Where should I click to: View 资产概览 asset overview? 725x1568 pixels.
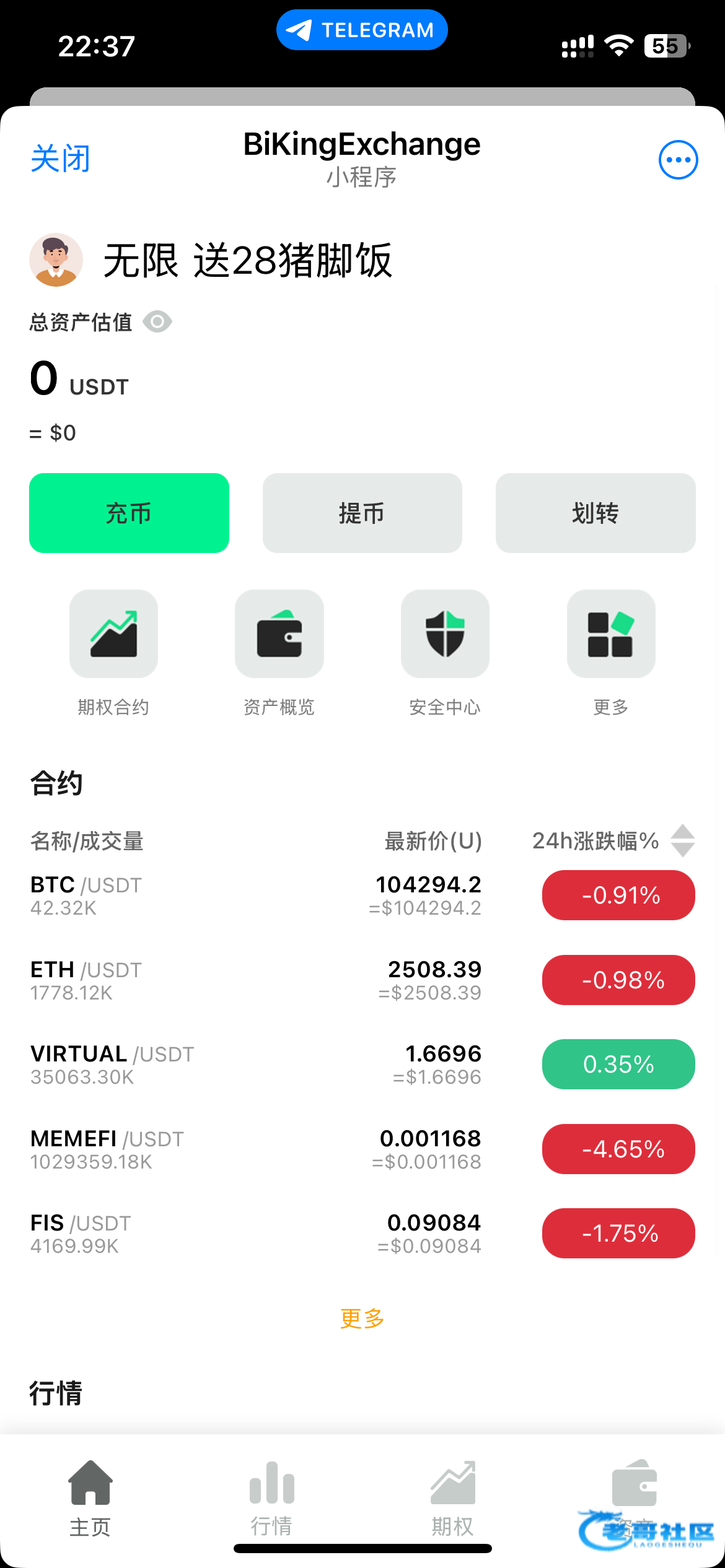pyautogui.click(x=279, y=634)
